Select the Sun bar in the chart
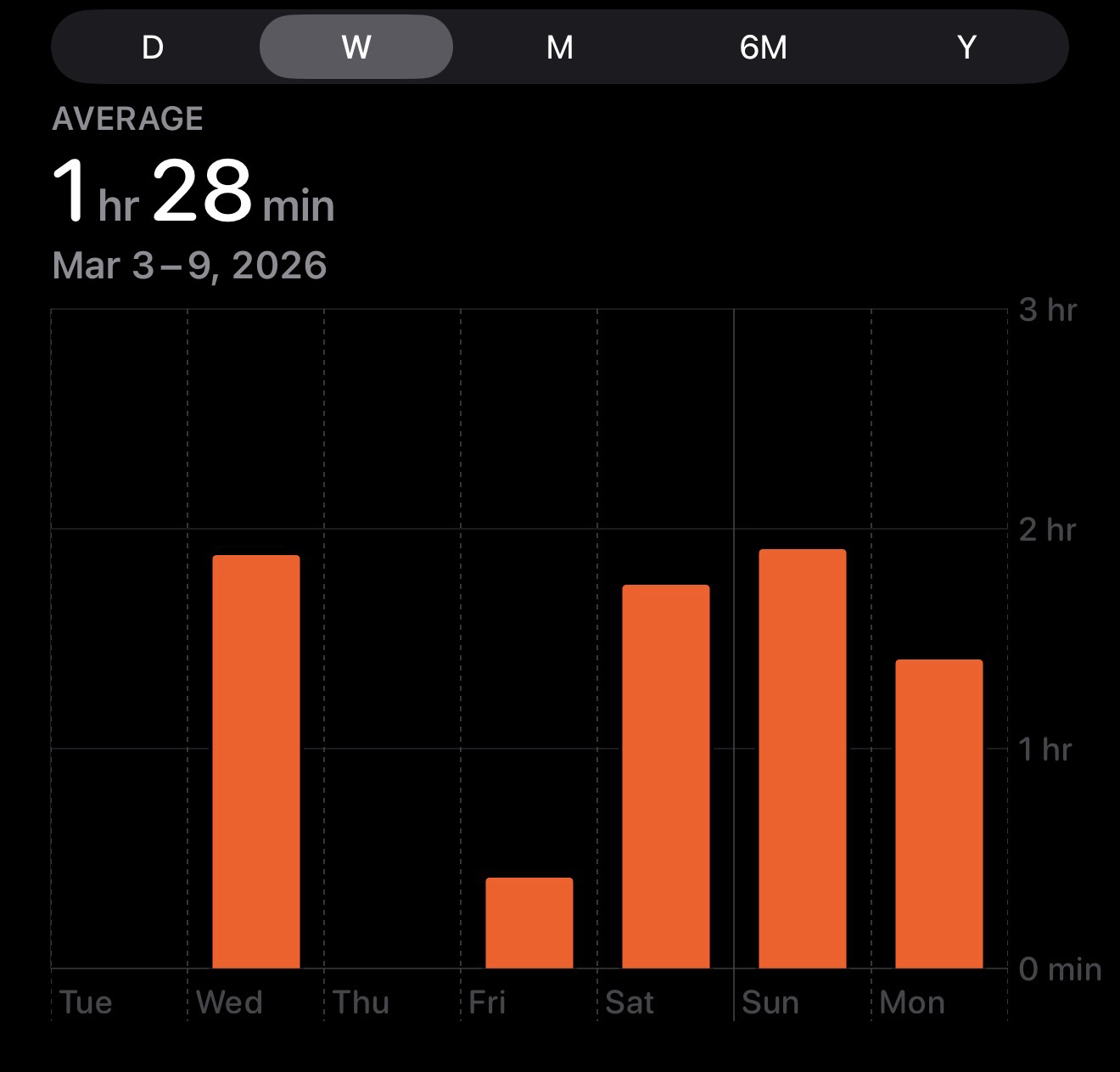Image resolution: width=1120 pixels, height=1072 pixels. point(803,758)
